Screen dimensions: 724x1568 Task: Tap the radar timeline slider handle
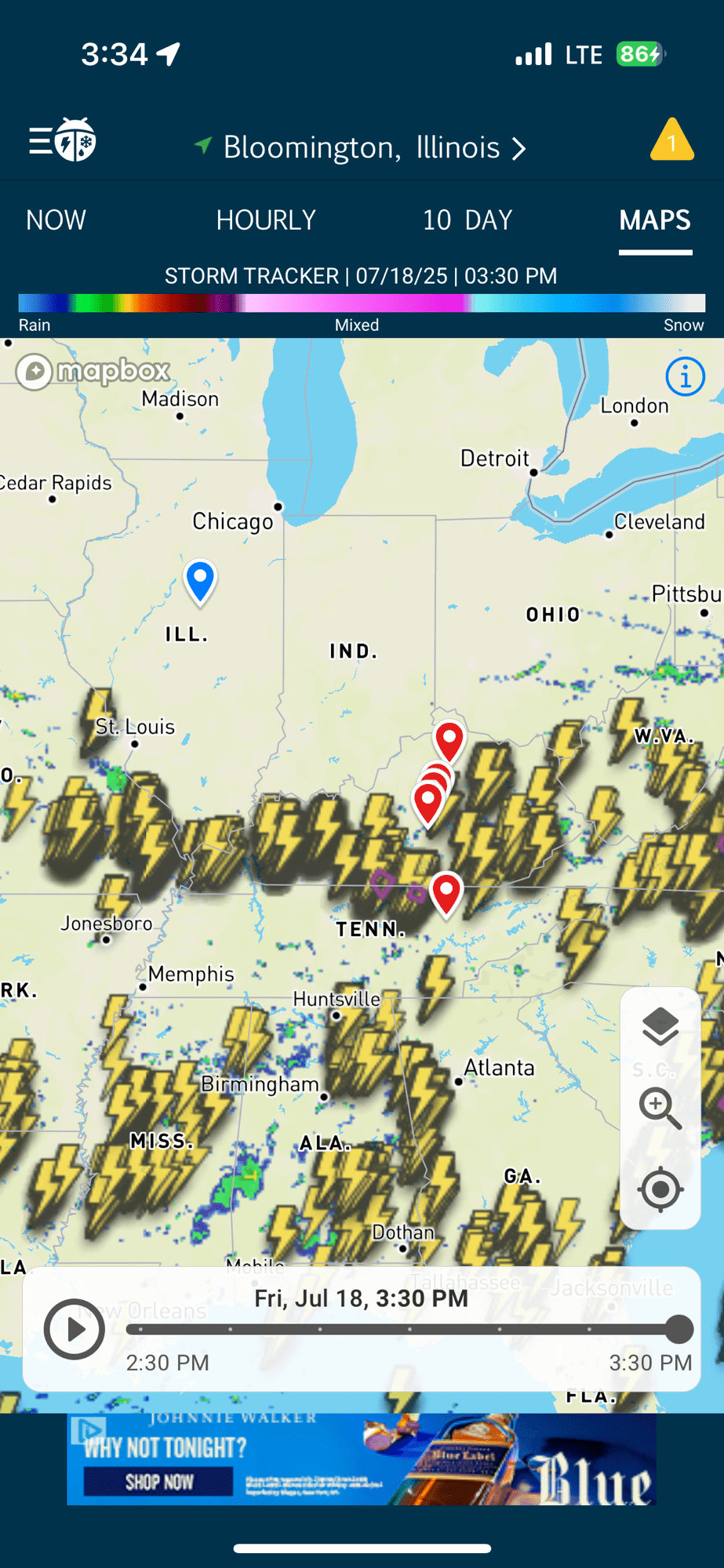(679, 1330)
